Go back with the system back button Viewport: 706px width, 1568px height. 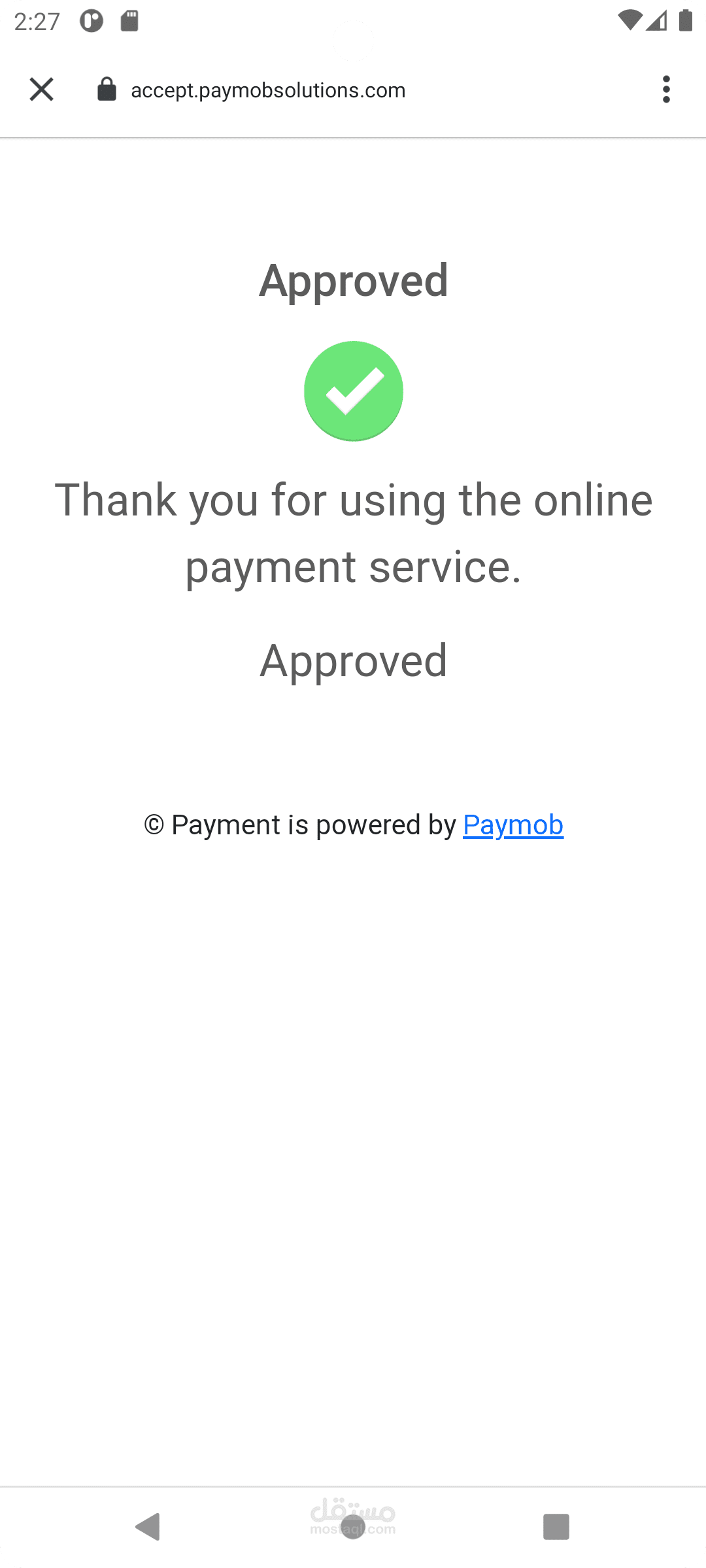click(148, 1527)
